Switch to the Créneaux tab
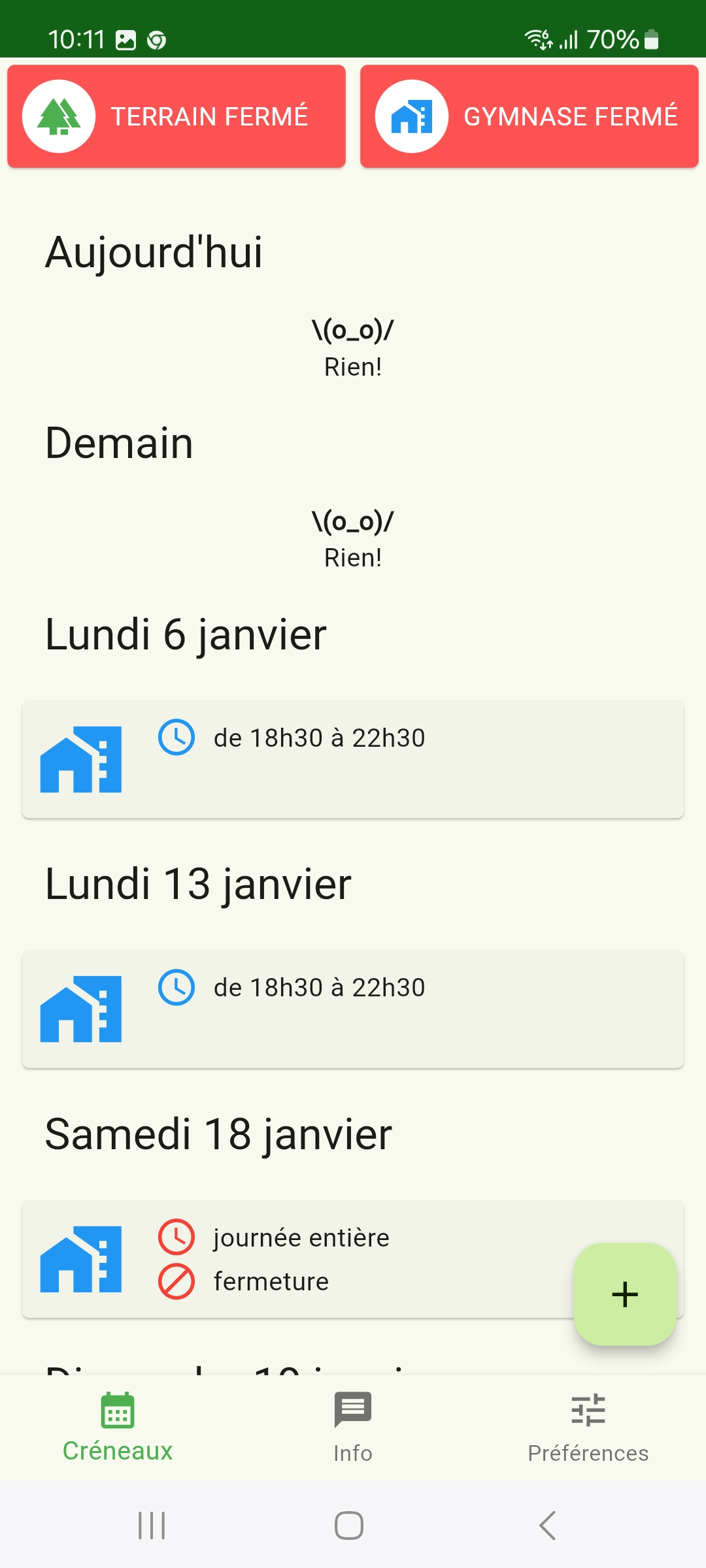The height and width of the screenshot is (1568, 706). coord(118,1428)
